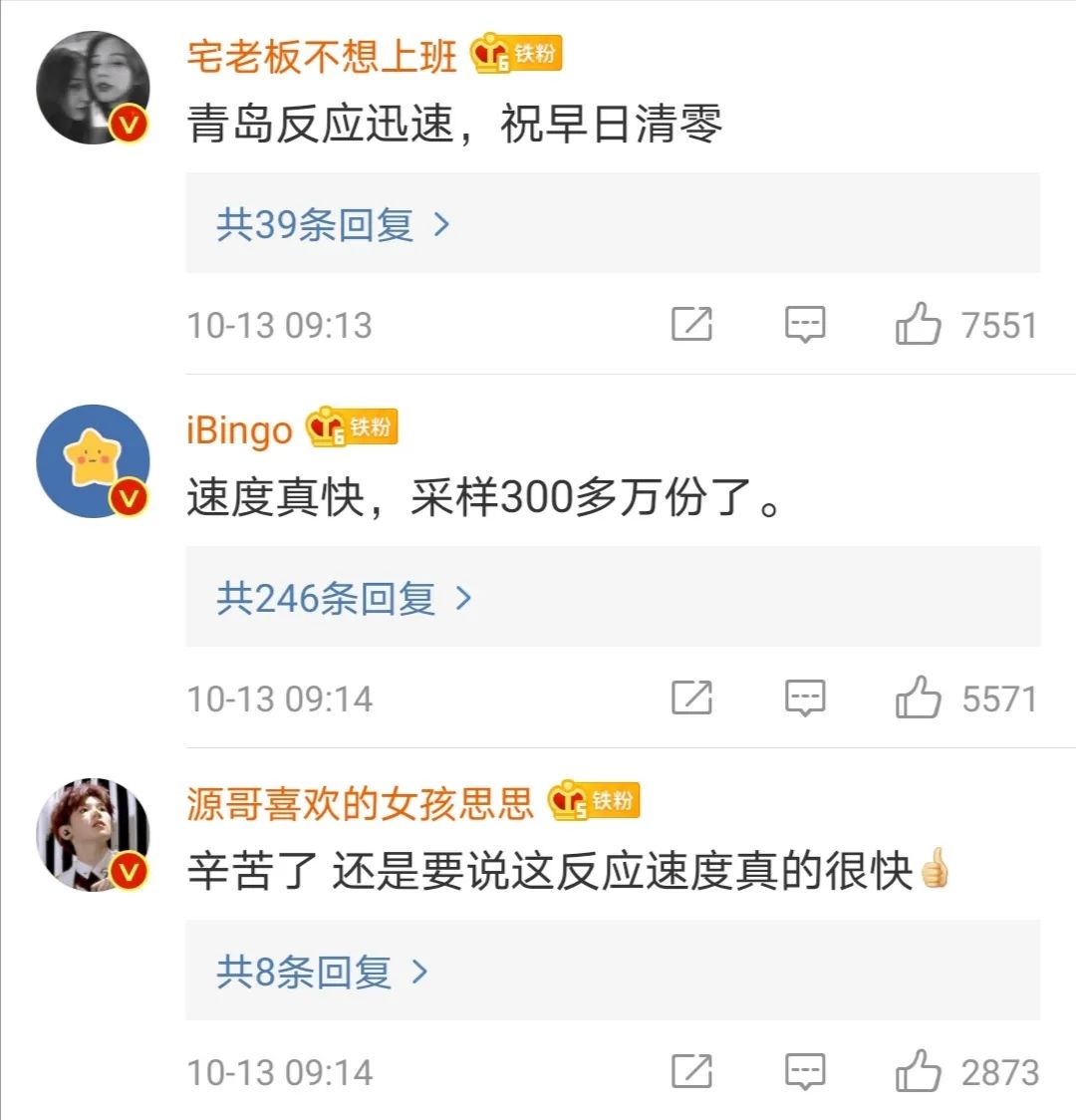Image resolution: width=1076 pixels, height=1120 pixels.
Task: Open iBingo's profile avatar
Action: pos(93,461)
